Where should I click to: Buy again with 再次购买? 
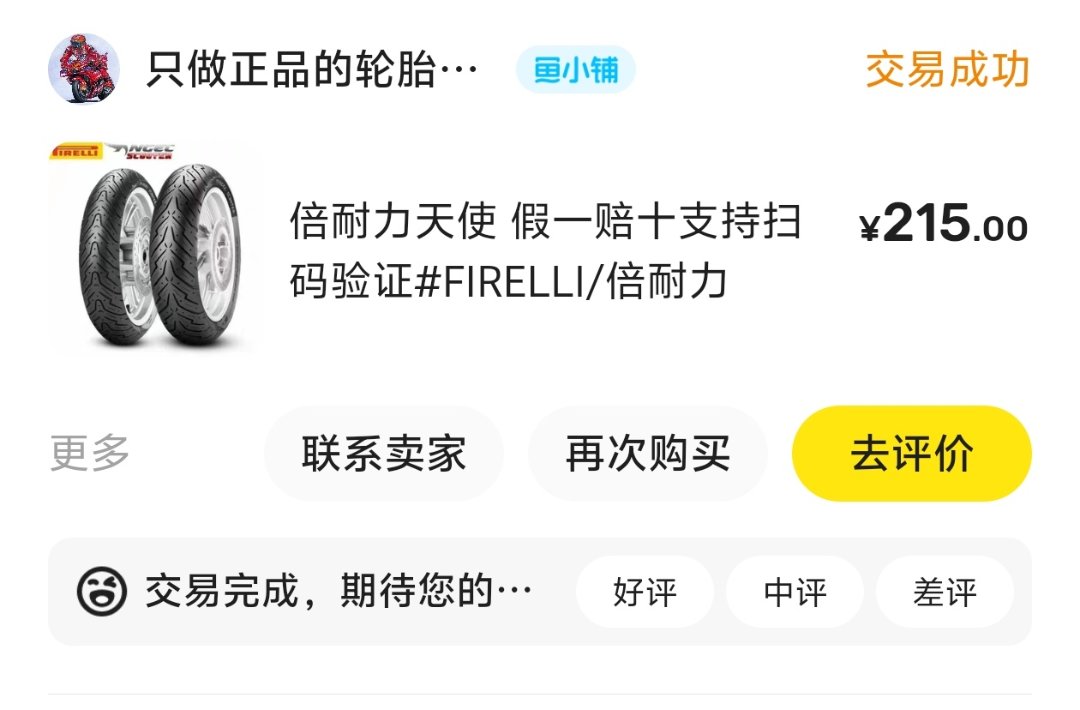point(648,454)
